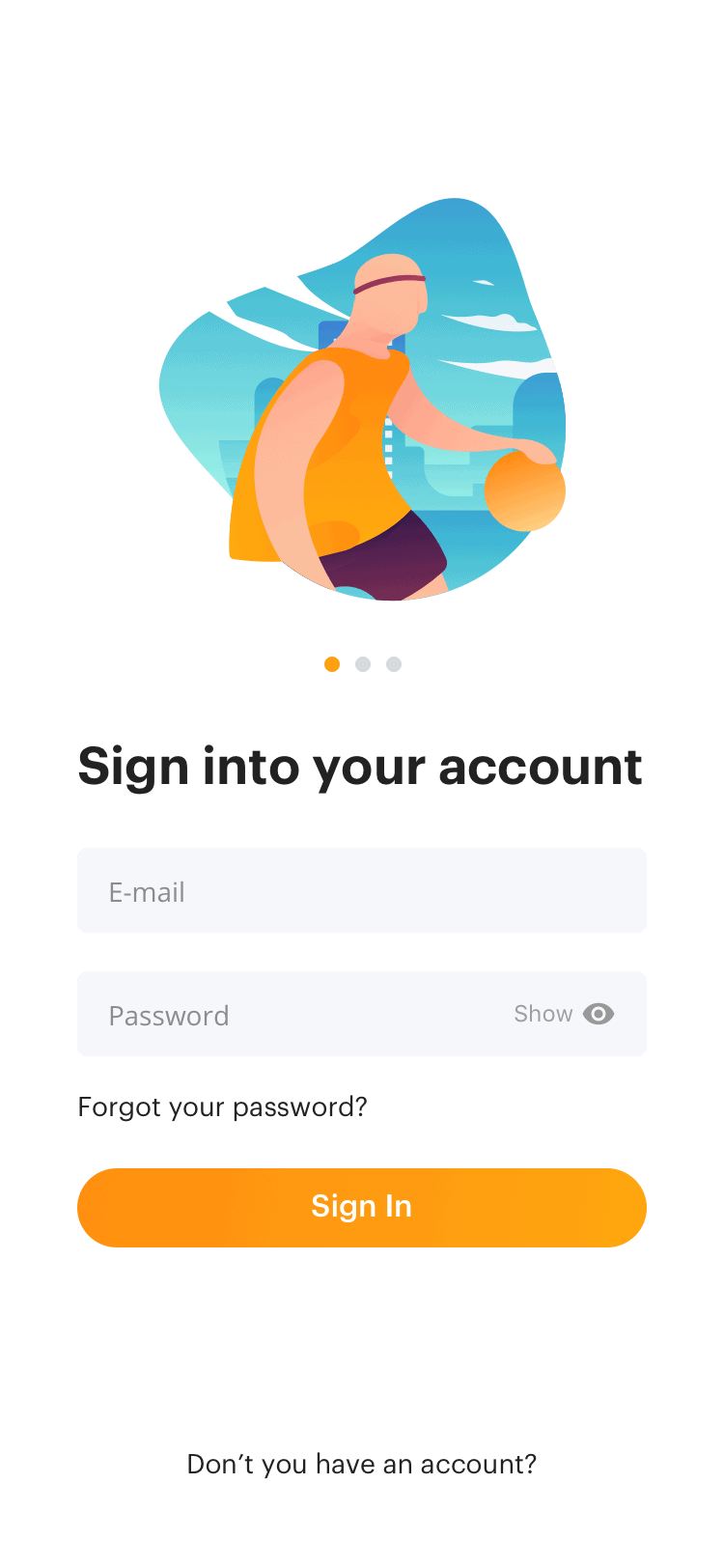Jump to the third page indicator dot
Screen dimensions: 724x1568
tap(394, 664)
